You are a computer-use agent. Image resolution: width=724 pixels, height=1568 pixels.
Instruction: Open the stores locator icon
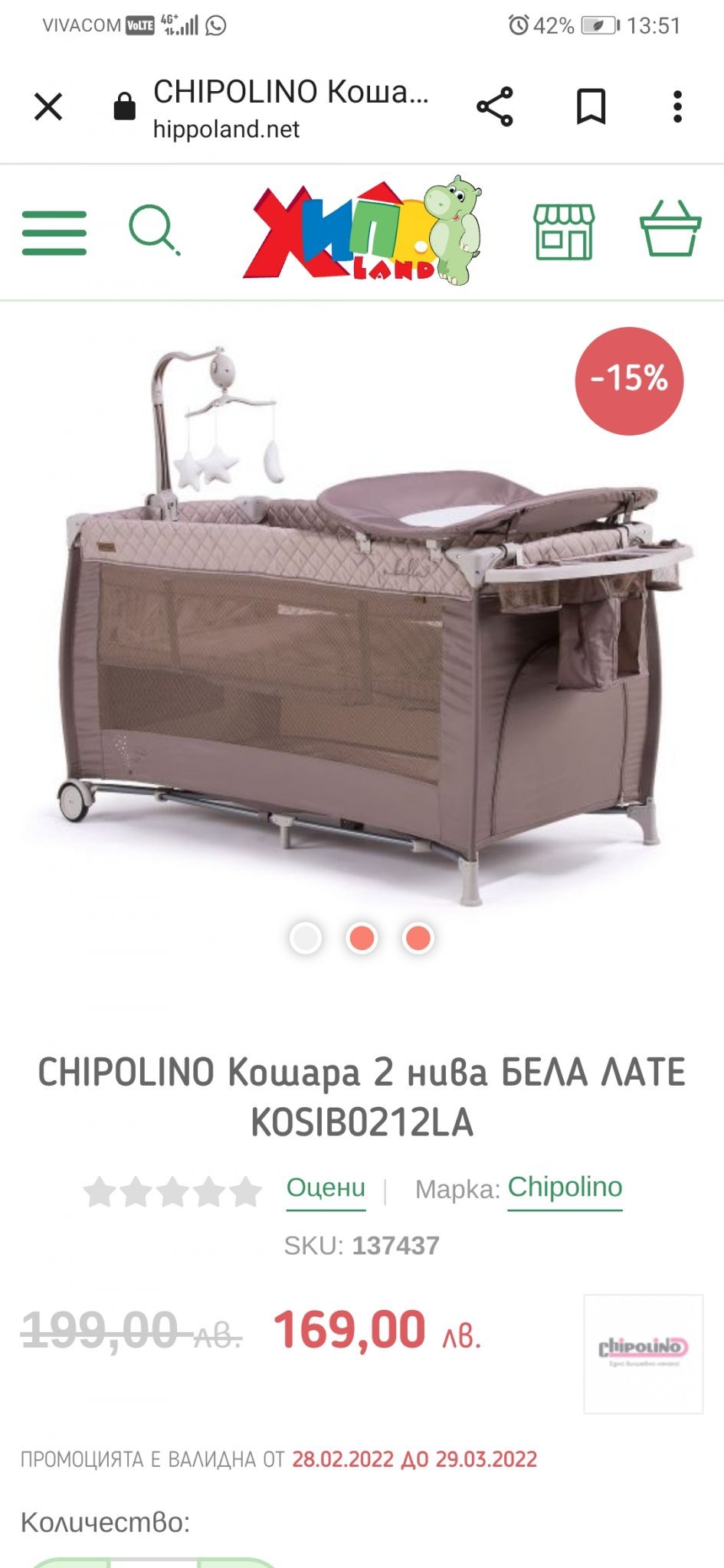[564, 231]
